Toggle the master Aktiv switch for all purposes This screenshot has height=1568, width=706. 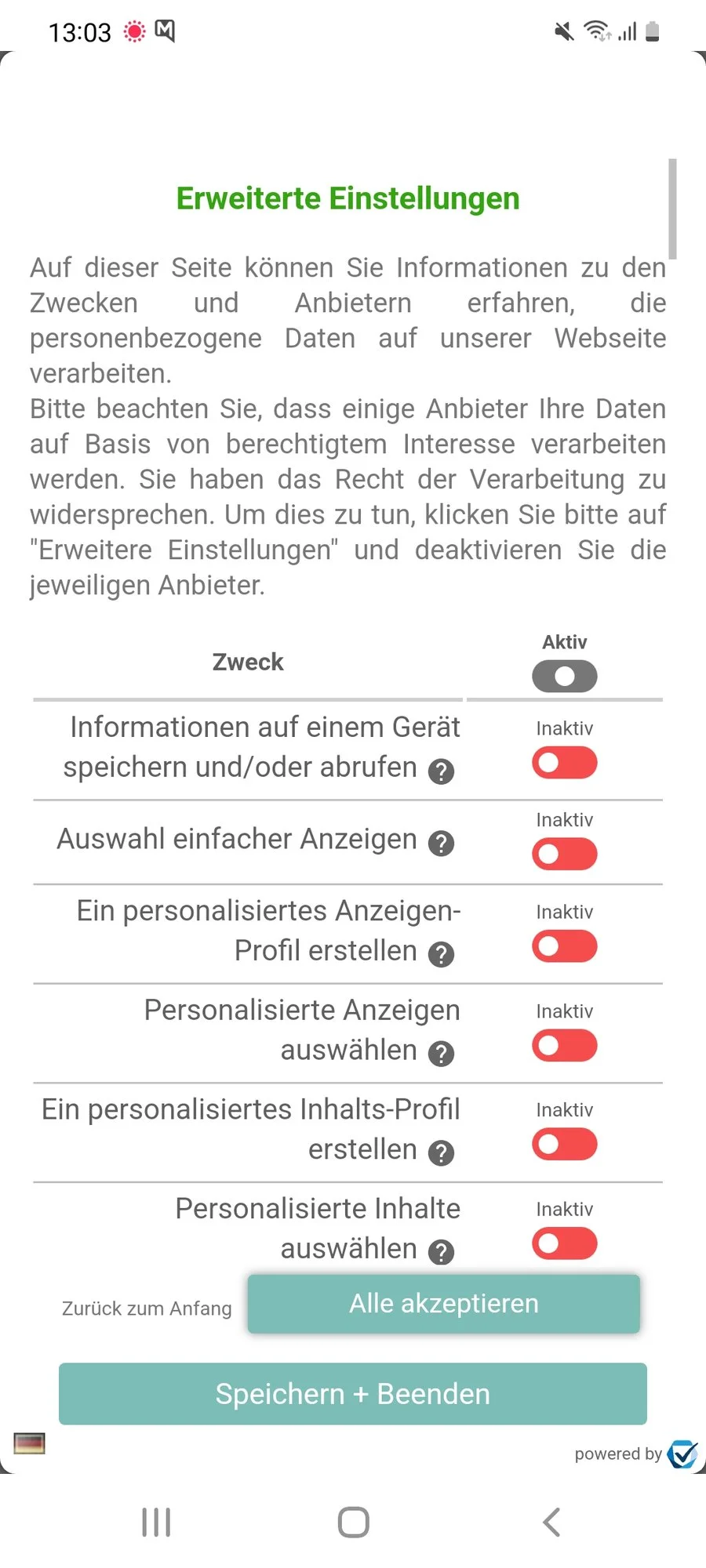564,676
